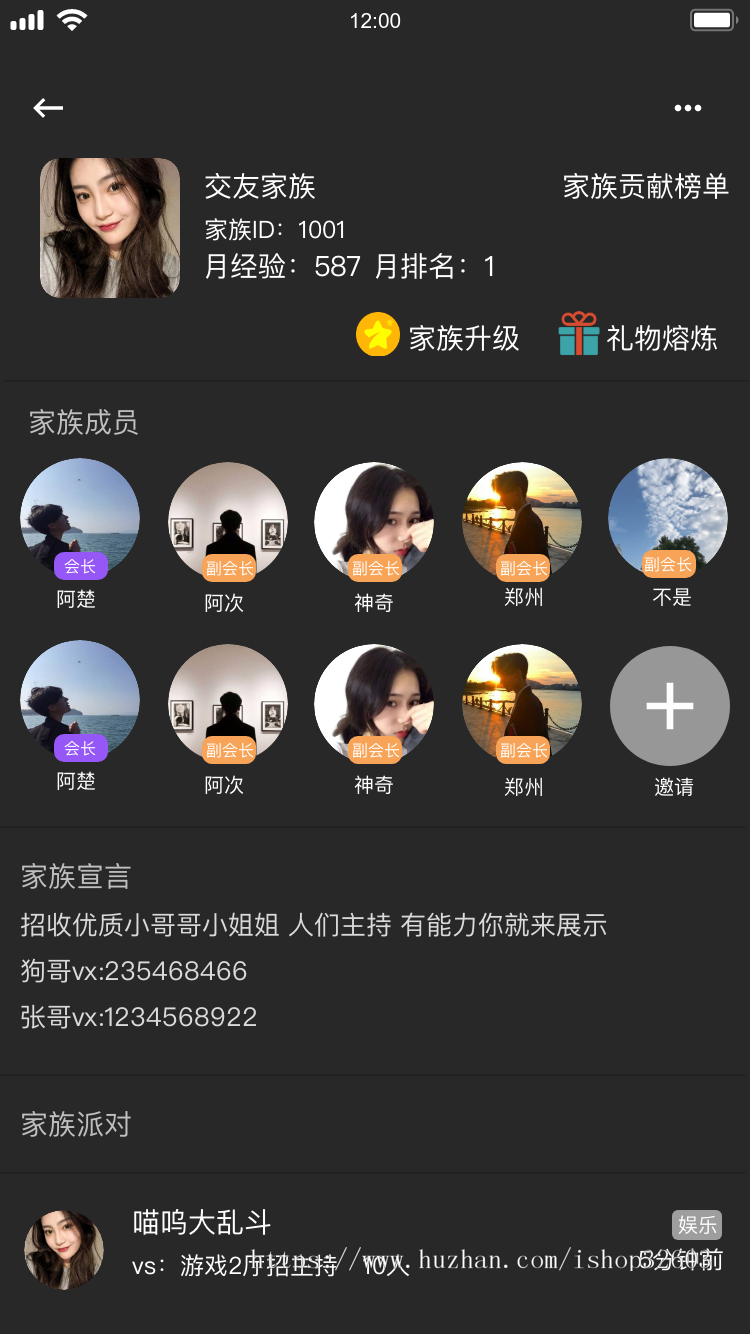Open the 家族贡献榜单 leaderboard
The height and width of the screenshot is (1334, 750).
[x=645, y=186]
